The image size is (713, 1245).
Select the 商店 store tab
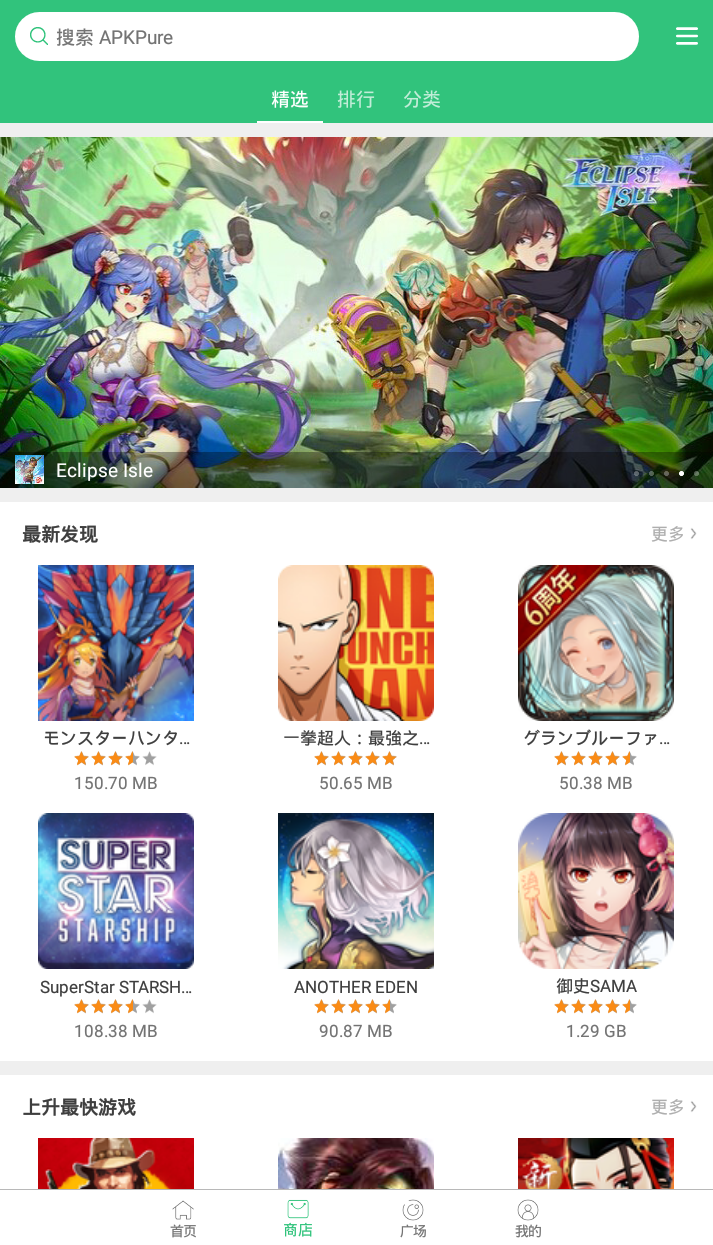tap(298, 1218)
